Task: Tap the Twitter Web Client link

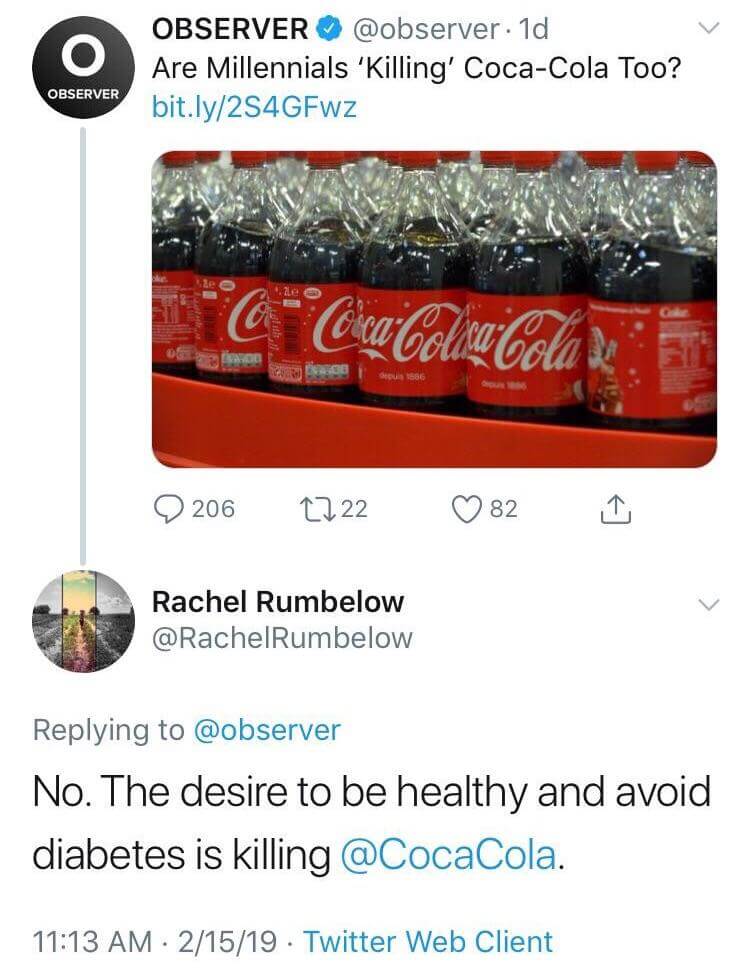Action: point(427,941)
